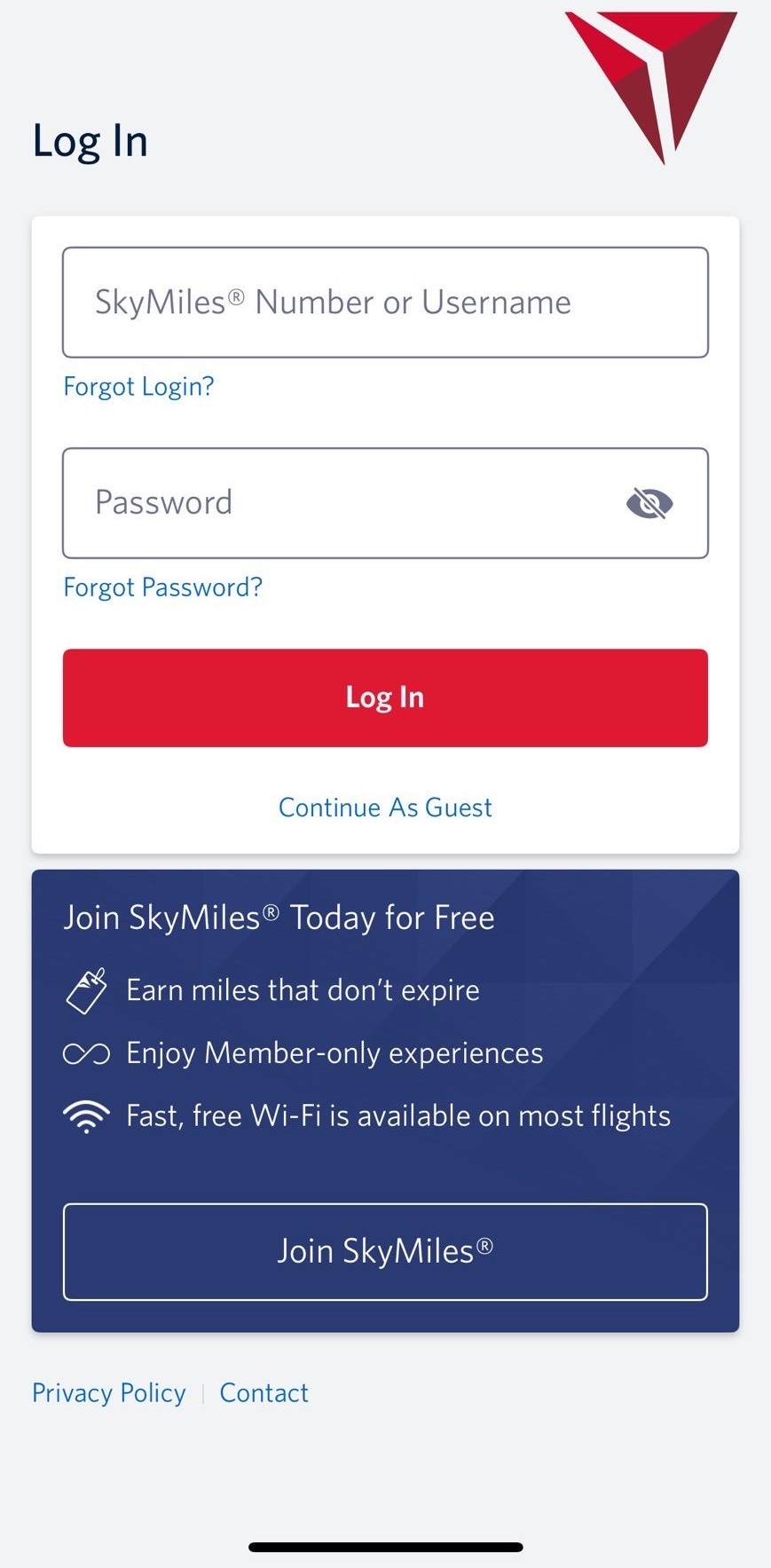Select Continue As Guest

pos(385,808)
